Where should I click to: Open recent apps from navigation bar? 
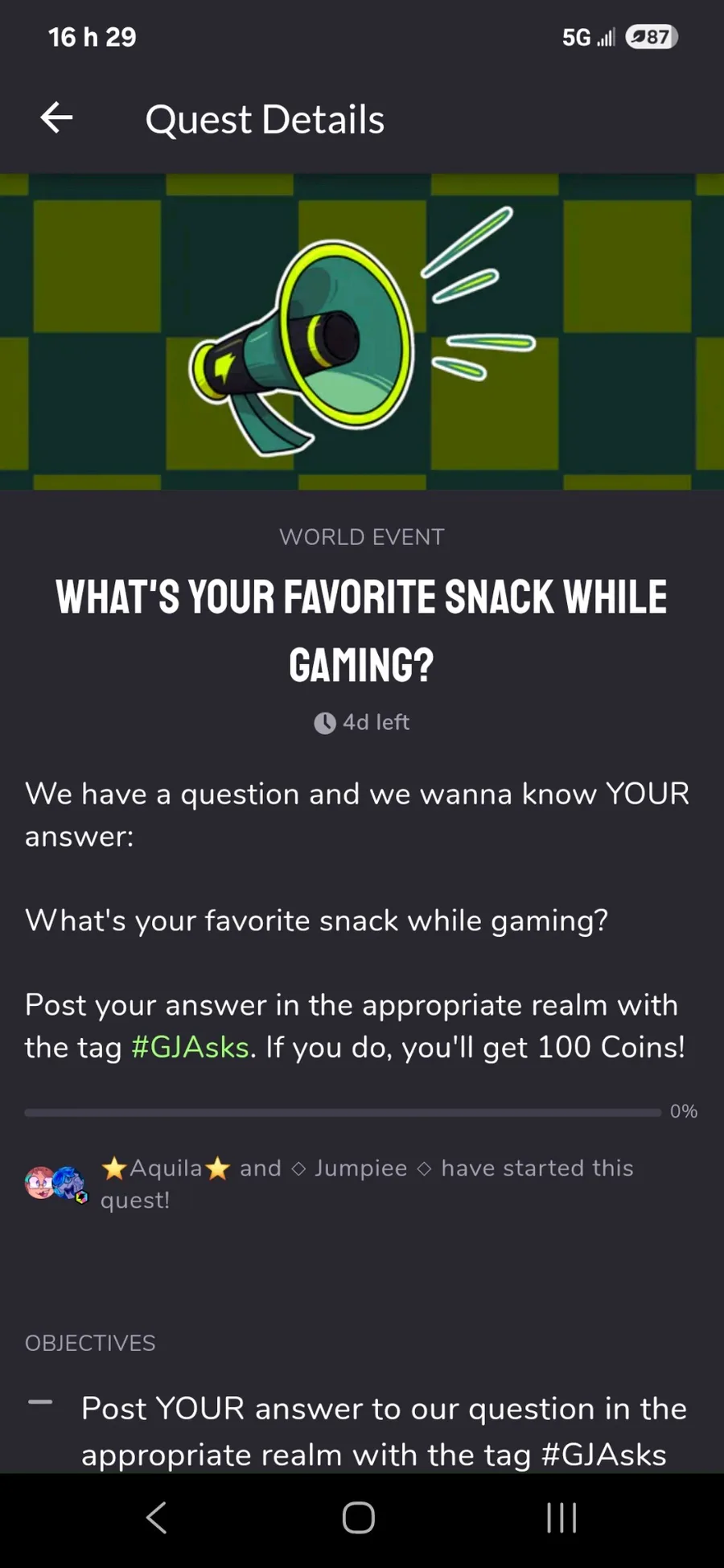[562, 1518]
